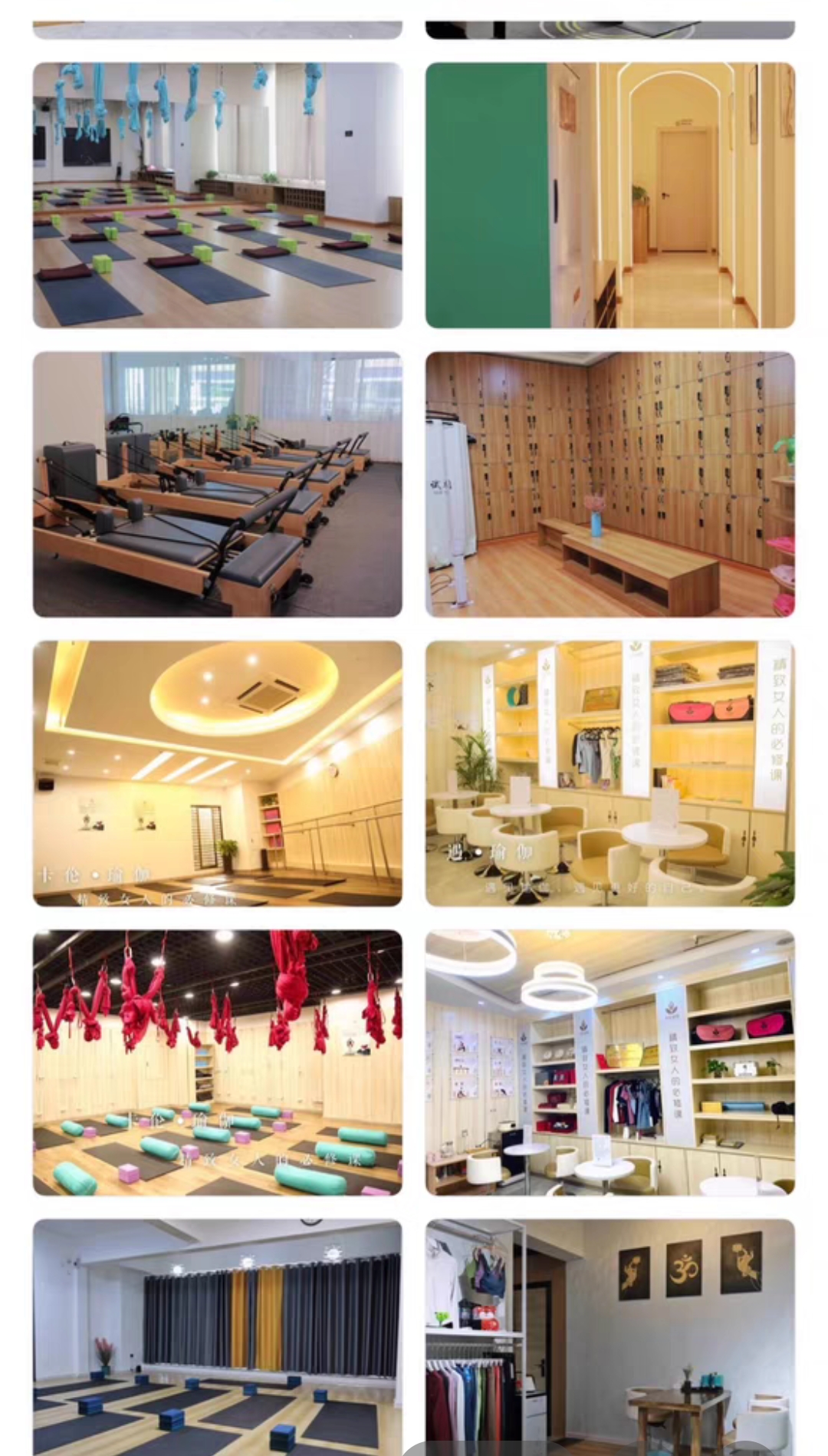View the lounge with white tables photo
Screen dimensions: 828x1456
(x=609, y=773)
